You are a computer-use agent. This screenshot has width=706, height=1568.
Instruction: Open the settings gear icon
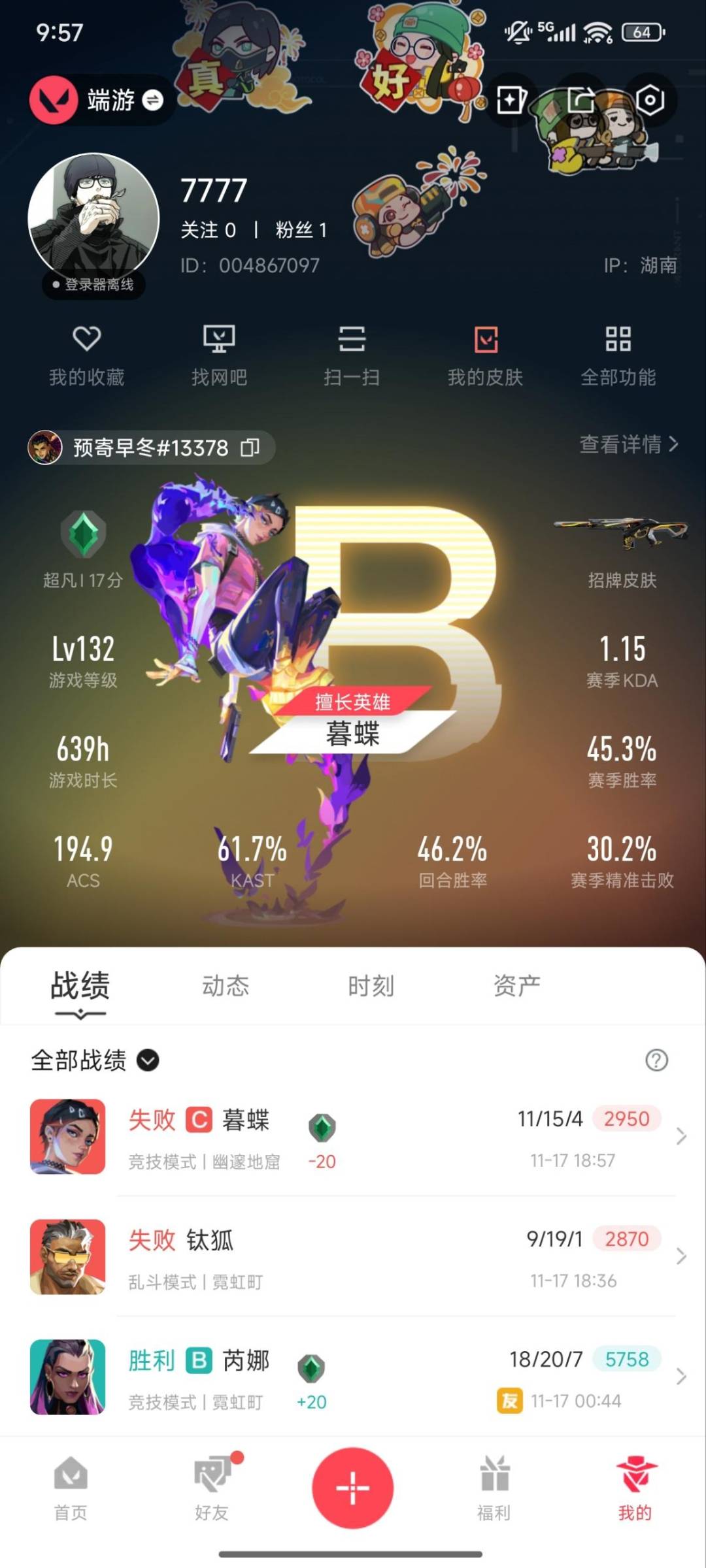click(650, 100)
